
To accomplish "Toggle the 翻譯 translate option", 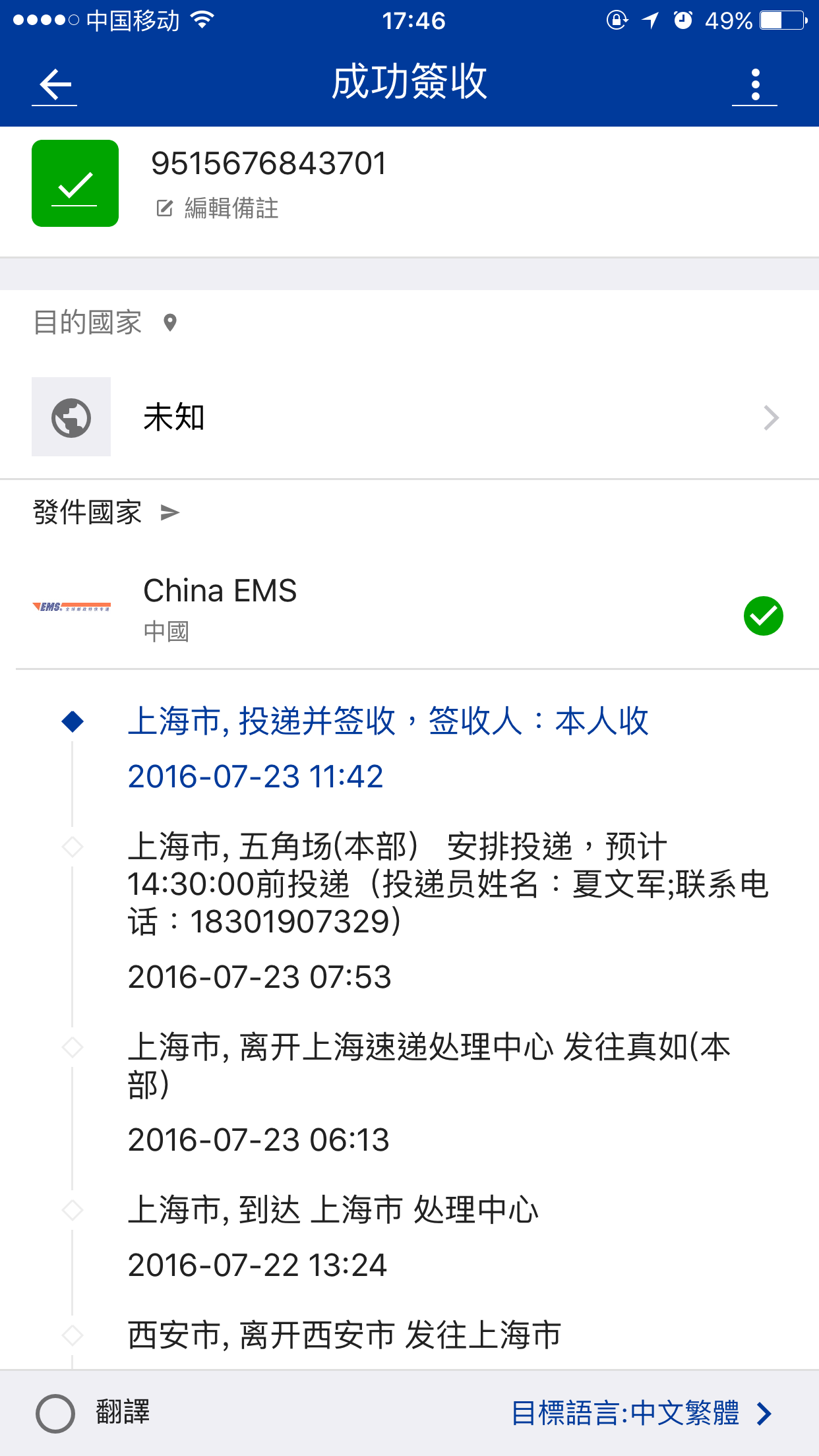I will coord(93,1413).
